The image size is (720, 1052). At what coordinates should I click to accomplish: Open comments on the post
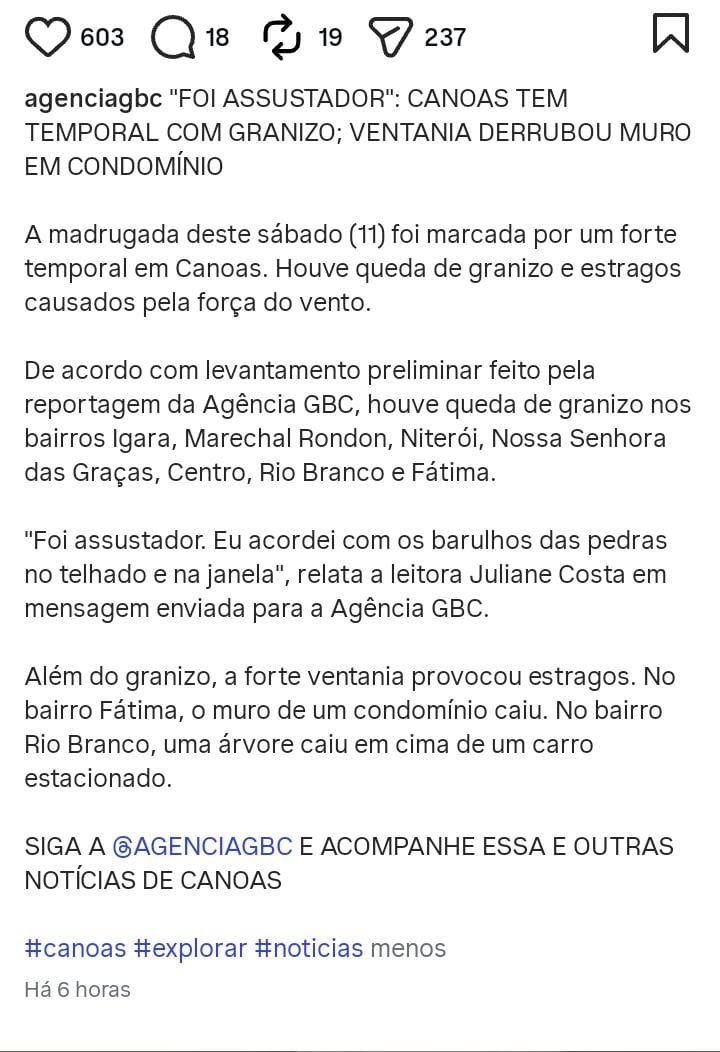click(173, 37)
